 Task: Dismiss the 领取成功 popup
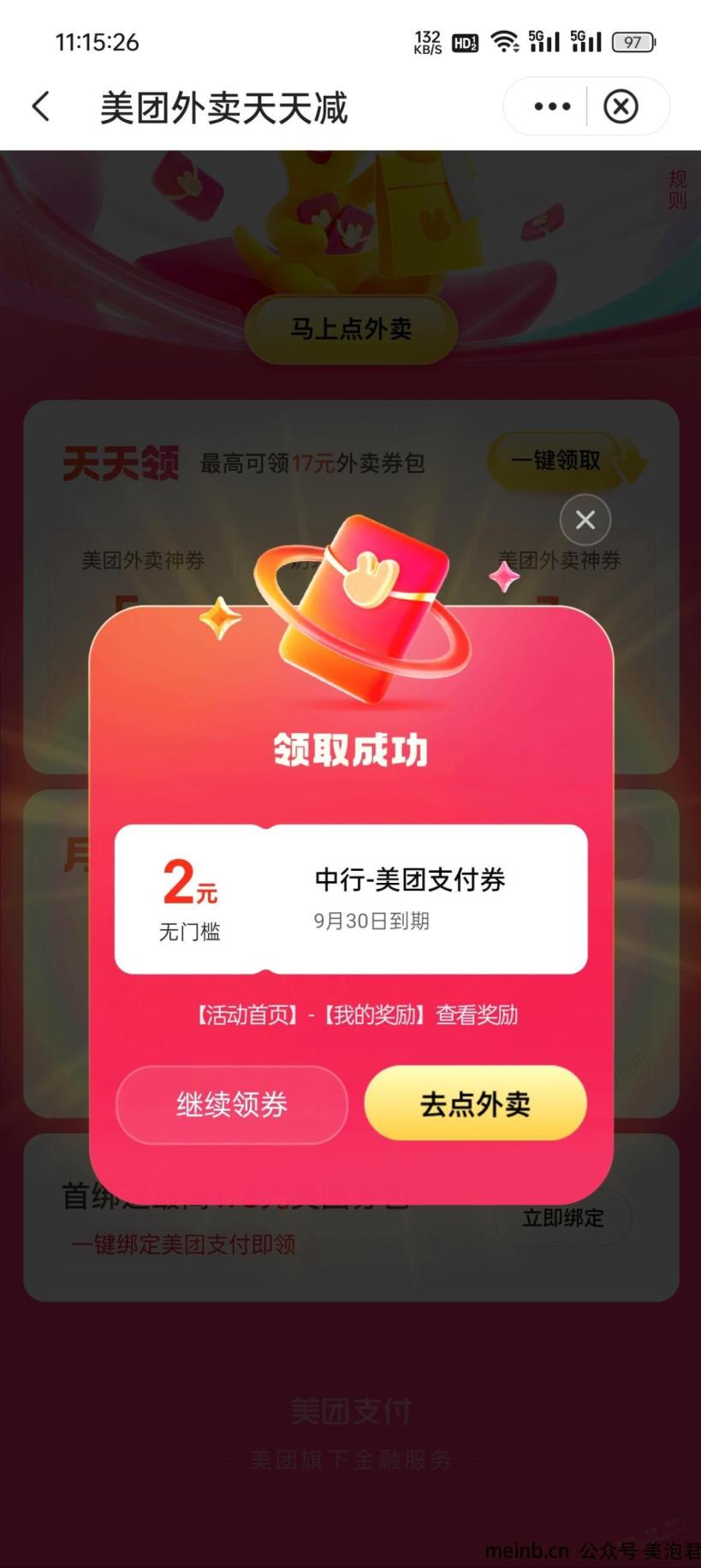pyautogui.click(x=585, y=520)
